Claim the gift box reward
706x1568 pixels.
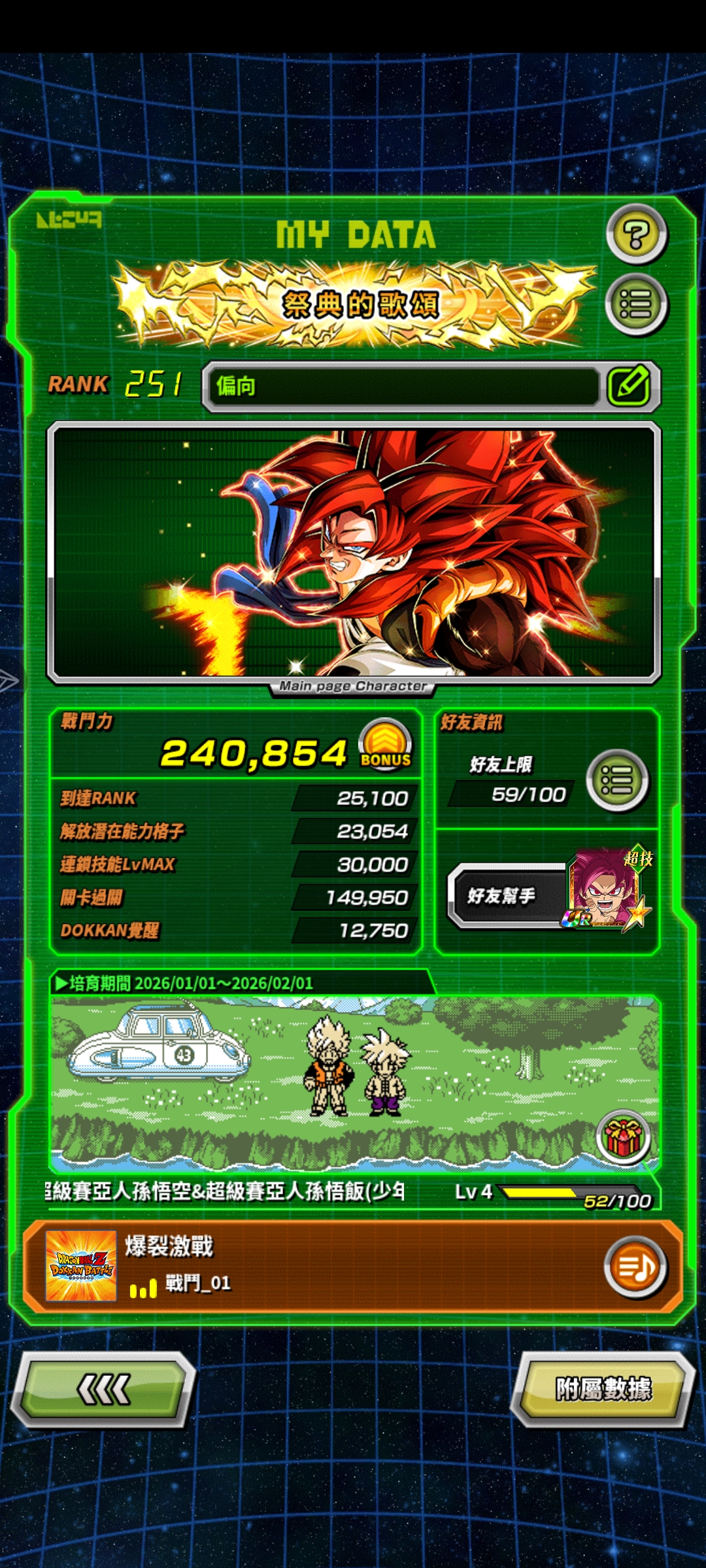point(623,1137)
